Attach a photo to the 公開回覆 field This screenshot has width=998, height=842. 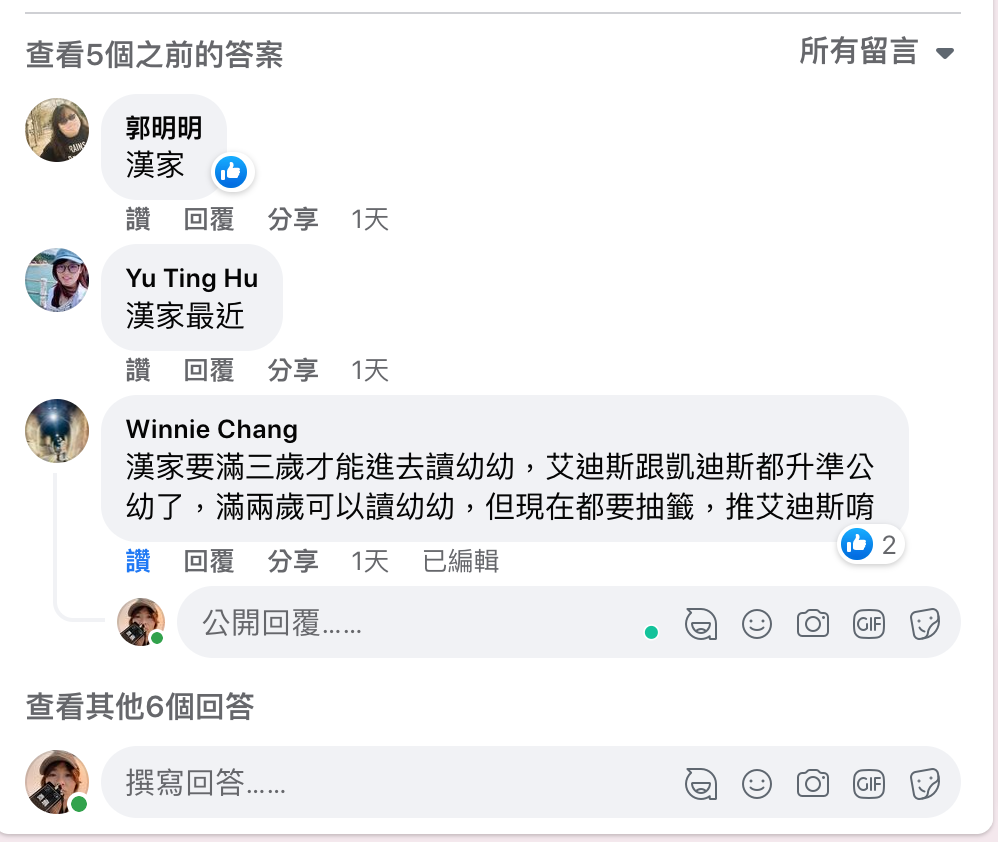coord(812,625)
